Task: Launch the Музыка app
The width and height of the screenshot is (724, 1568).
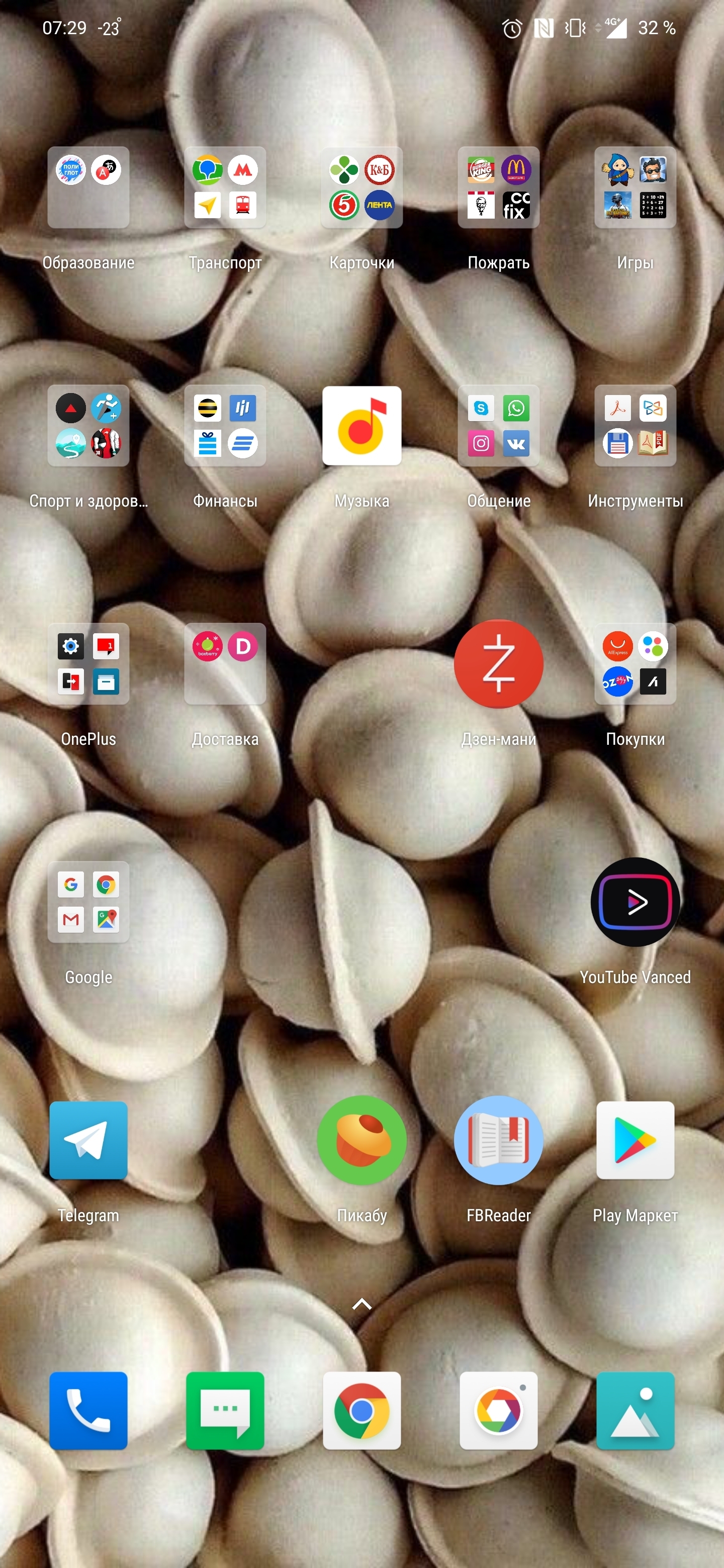Action: [361, 426]
